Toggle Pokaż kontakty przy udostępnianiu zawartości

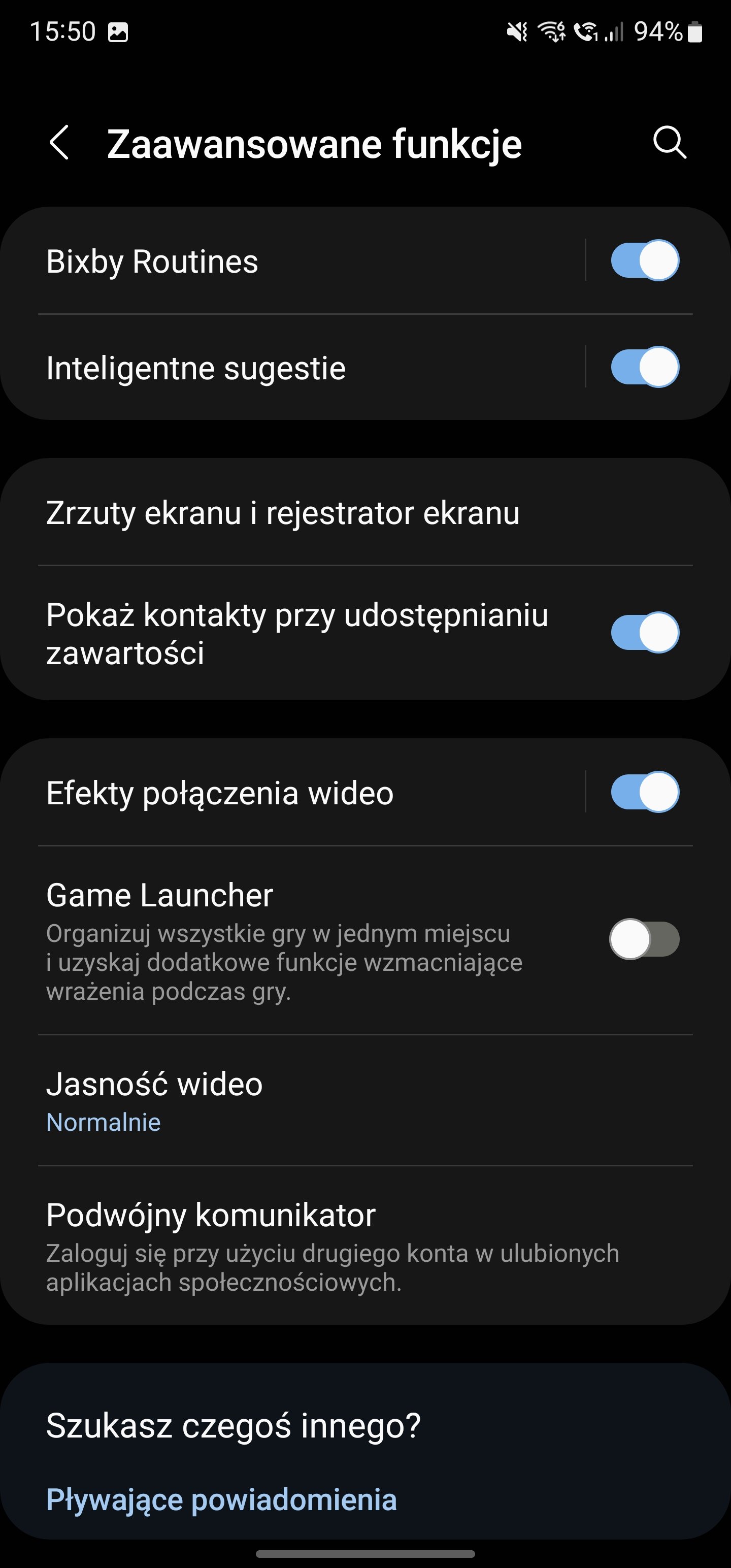645,633
